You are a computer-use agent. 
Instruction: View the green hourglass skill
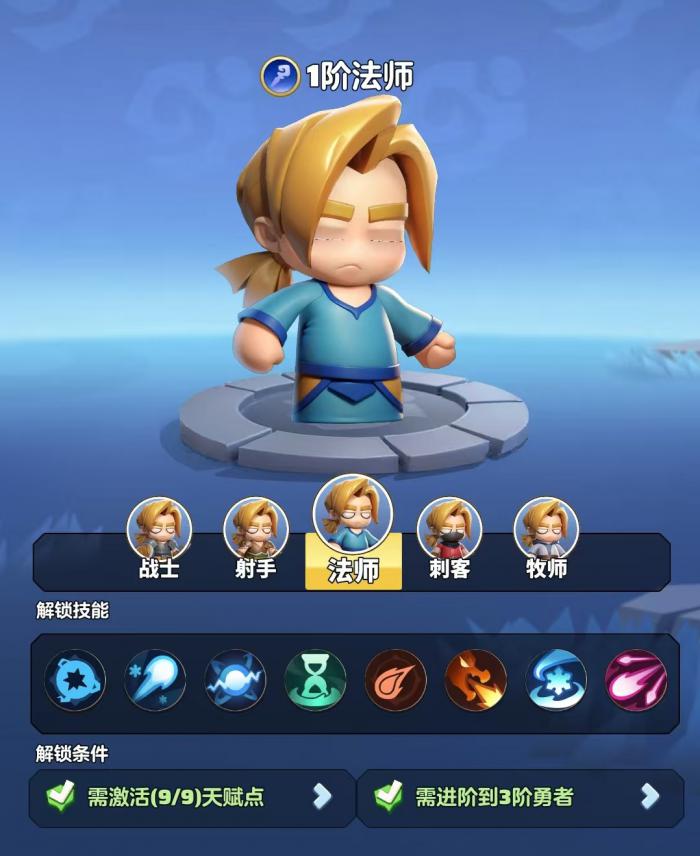[x=315, y=681]
